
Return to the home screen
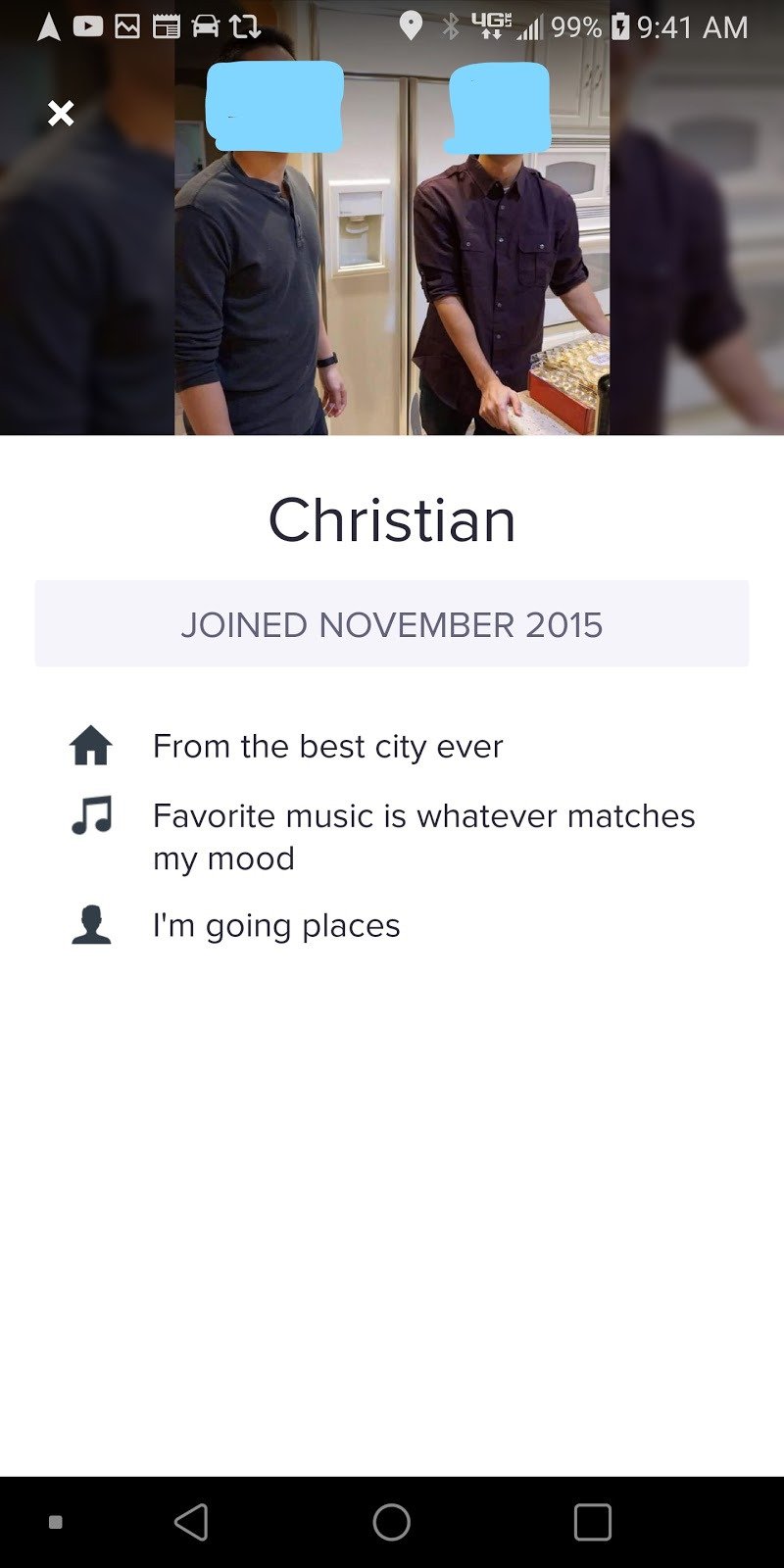point(392,1522)
